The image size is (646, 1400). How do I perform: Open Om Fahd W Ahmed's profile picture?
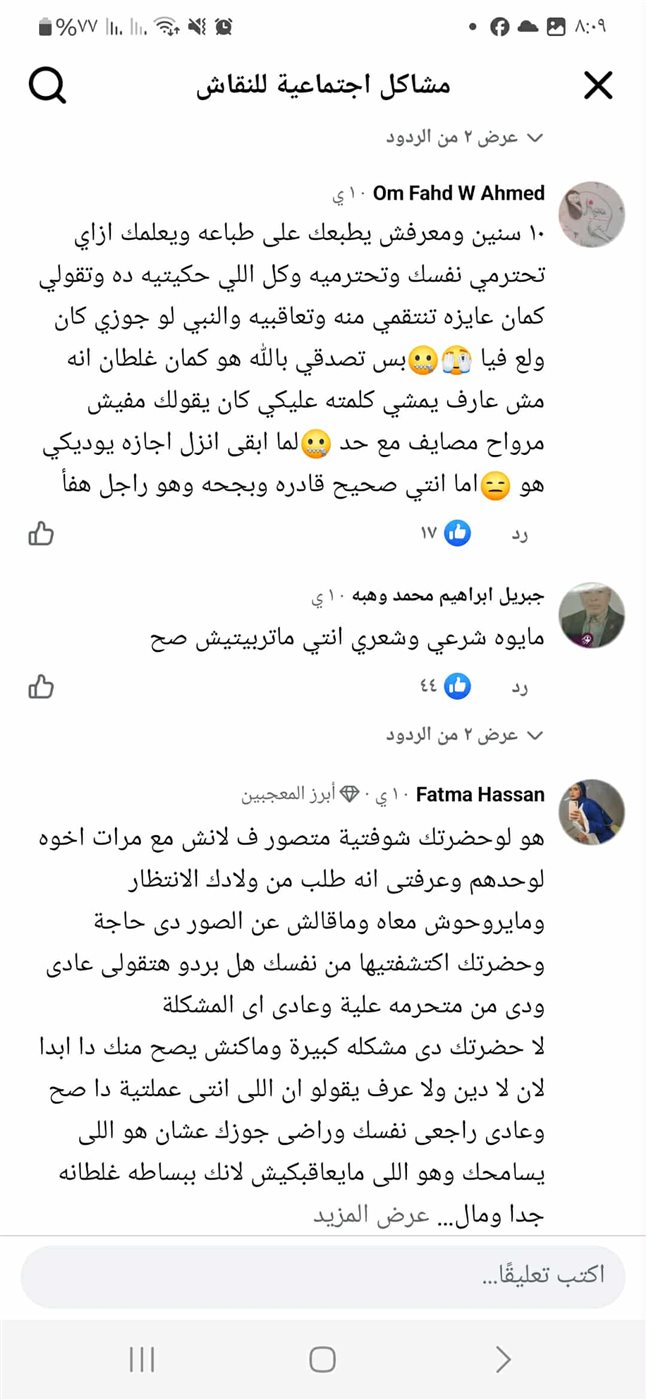coord(591,214)
